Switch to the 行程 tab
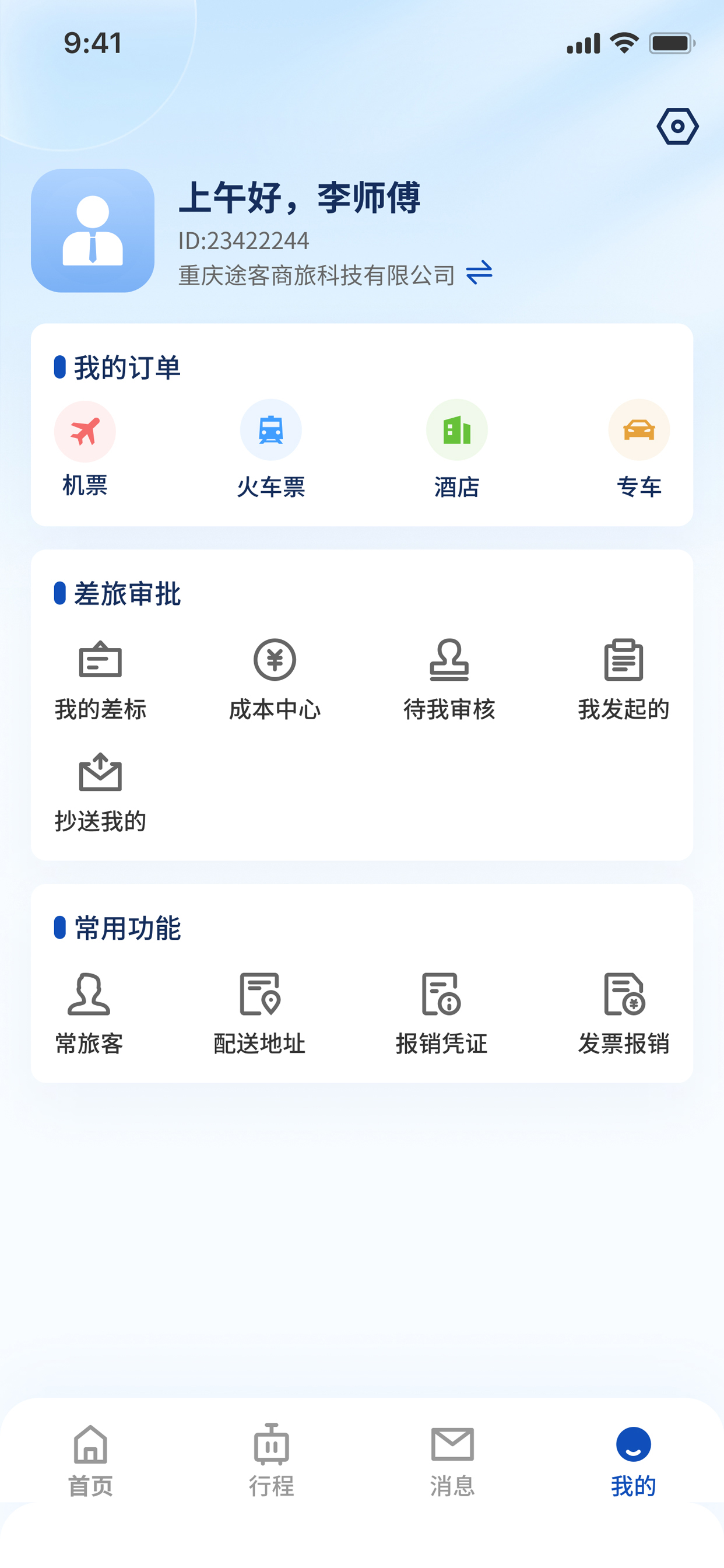Screen dimensions: 724x1568 [x=271, y=1460]
